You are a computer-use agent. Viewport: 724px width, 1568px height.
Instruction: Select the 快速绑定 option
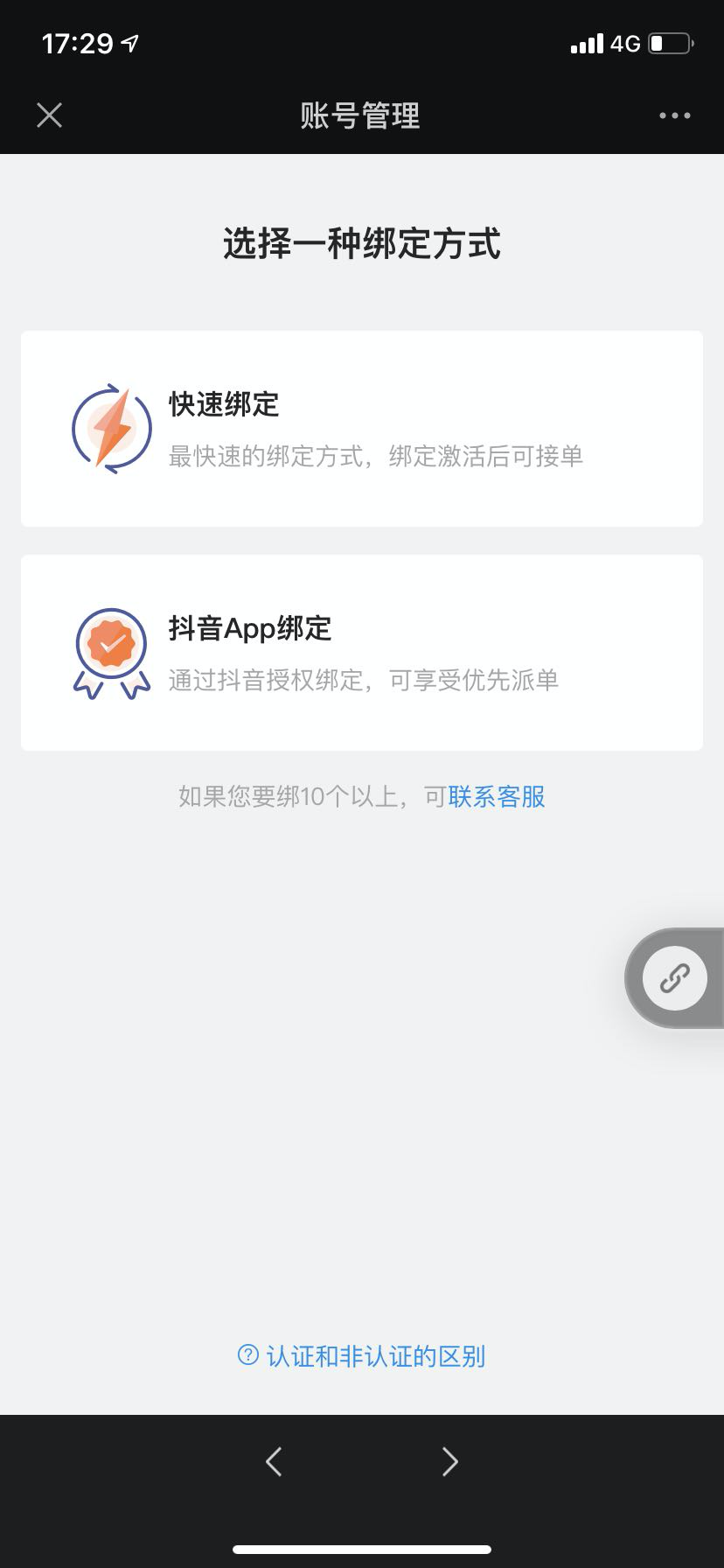[x=362, y=429]
